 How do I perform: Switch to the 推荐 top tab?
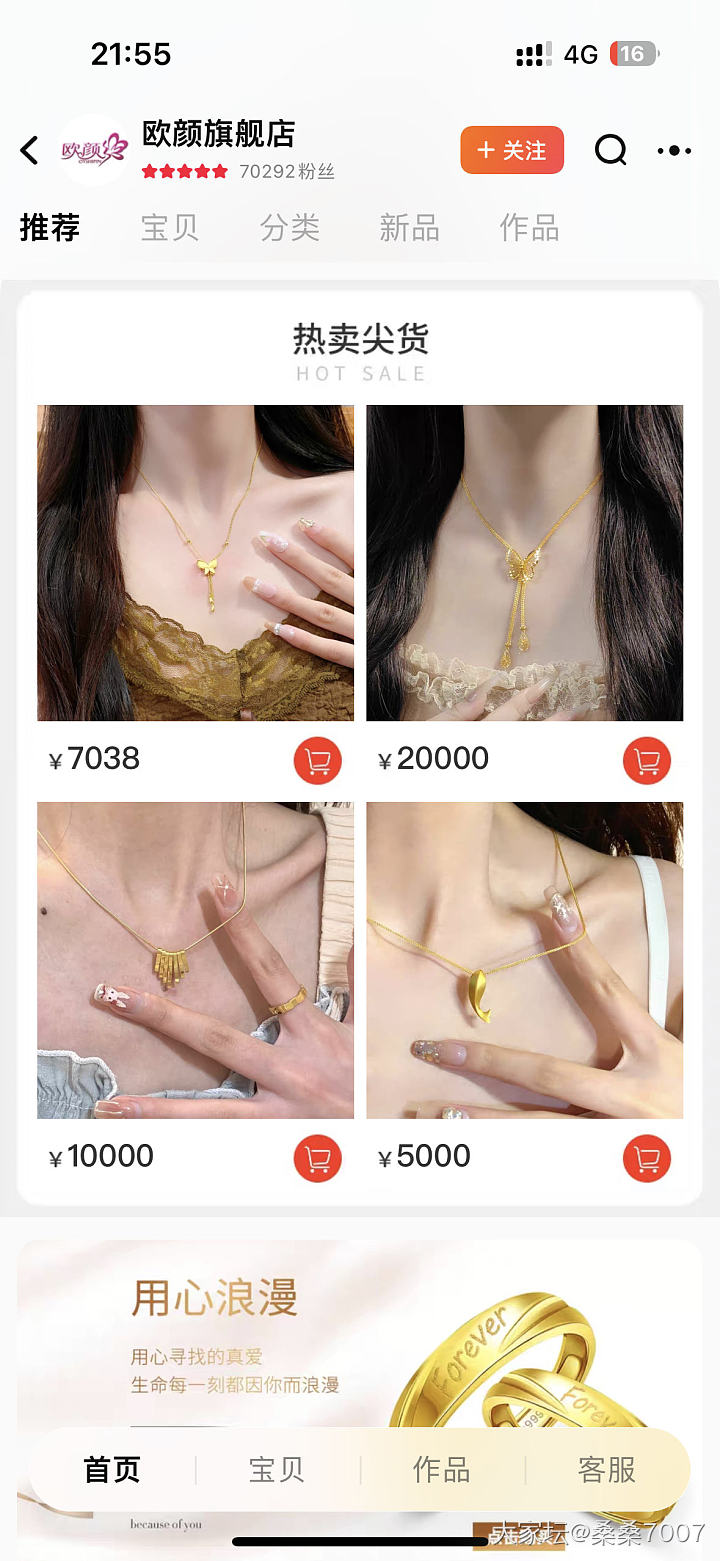(x=50, y=228)
